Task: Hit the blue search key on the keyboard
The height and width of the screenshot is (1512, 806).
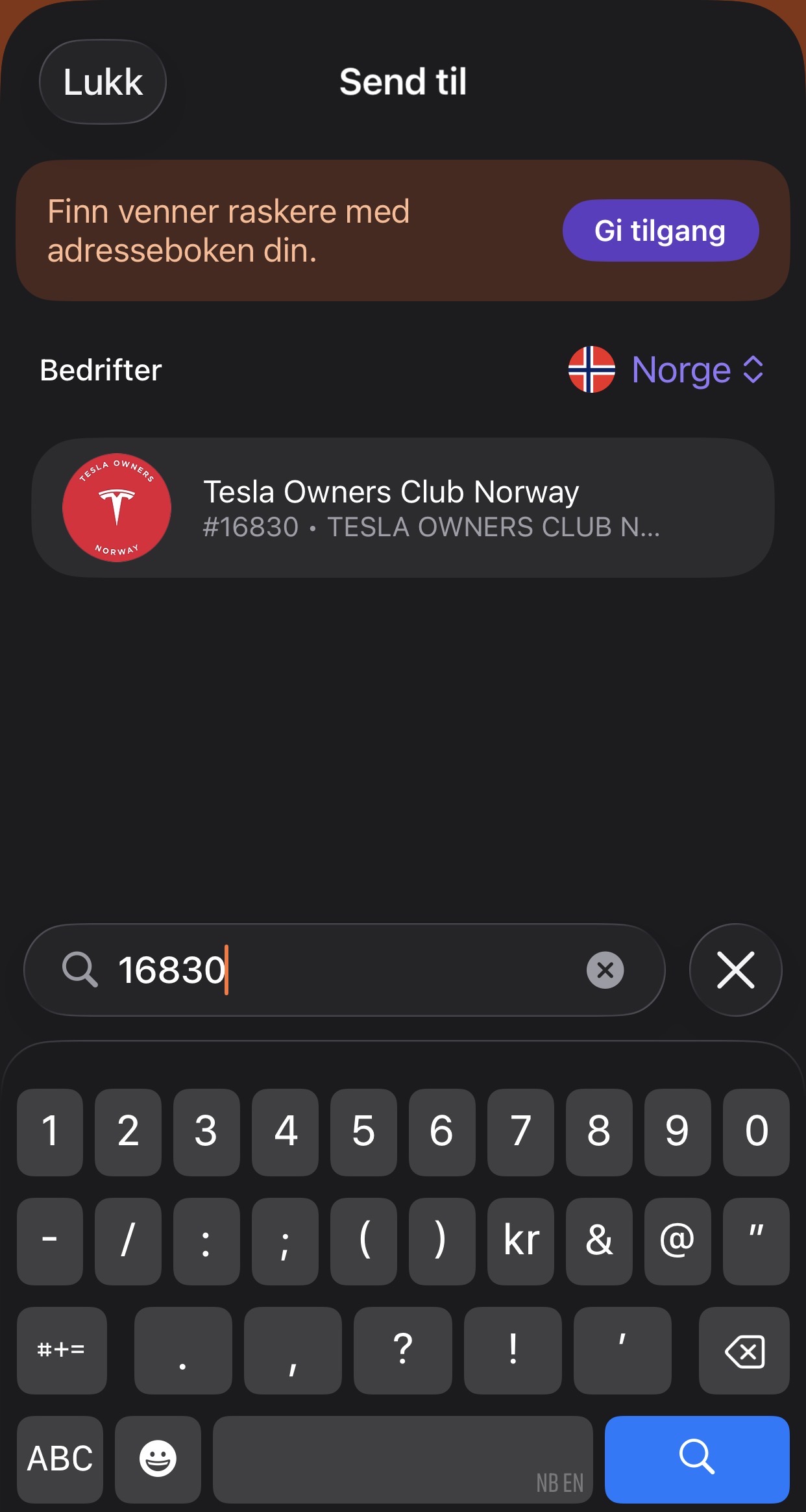Action: (696, 1459)
